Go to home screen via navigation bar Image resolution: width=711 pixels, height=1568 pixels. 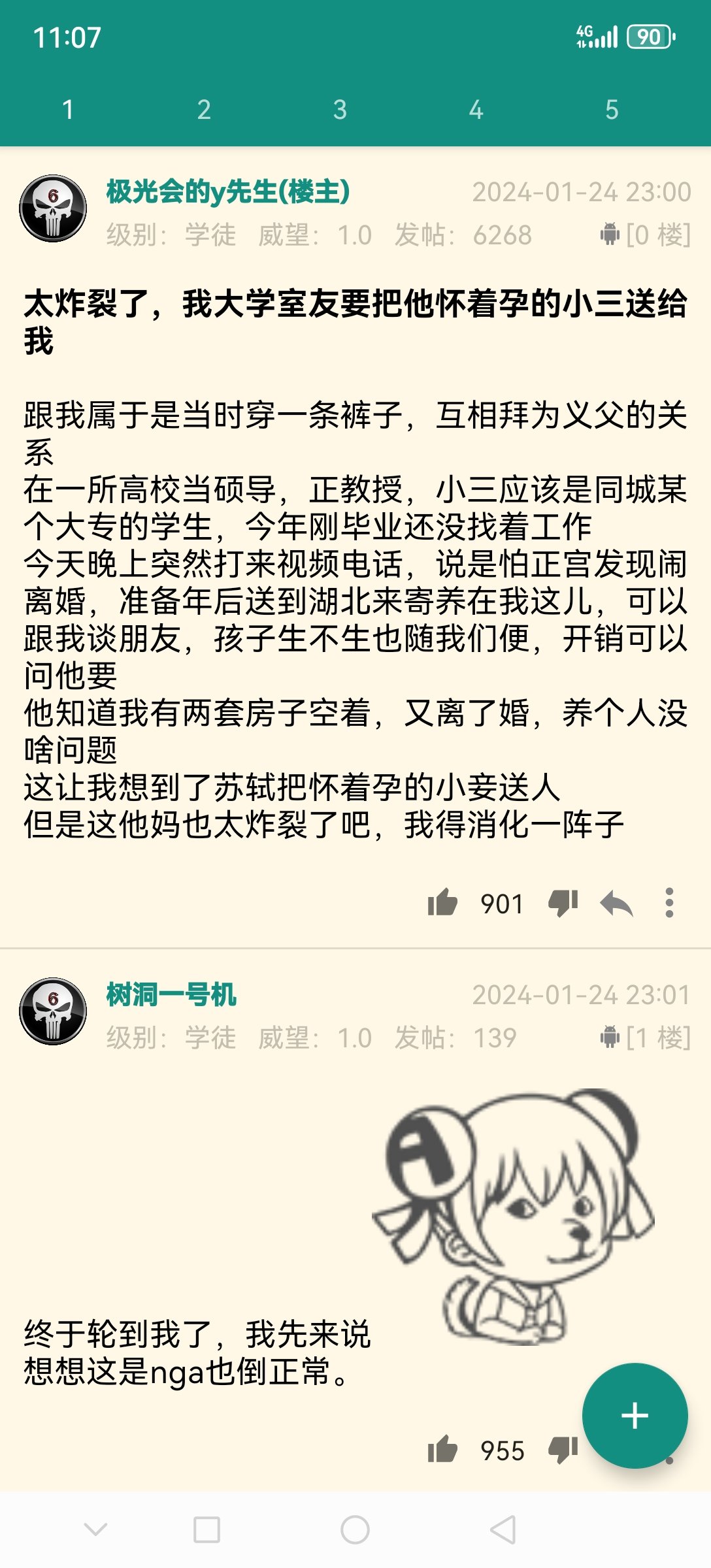pos(355,1529)
